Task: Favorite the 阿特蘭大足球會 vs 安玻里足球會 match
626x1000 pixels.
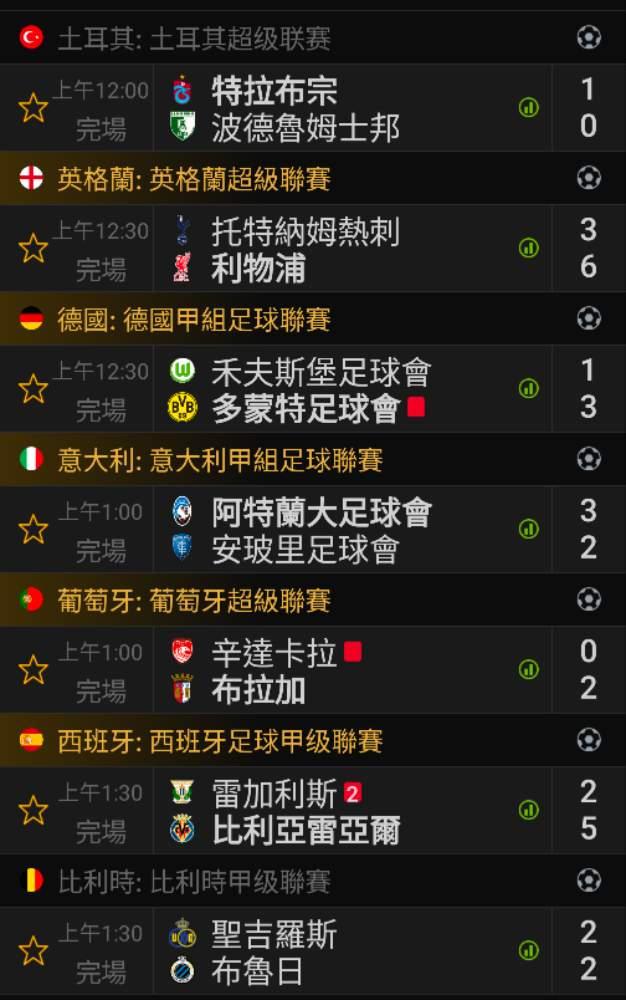Action: pos(33,529)
